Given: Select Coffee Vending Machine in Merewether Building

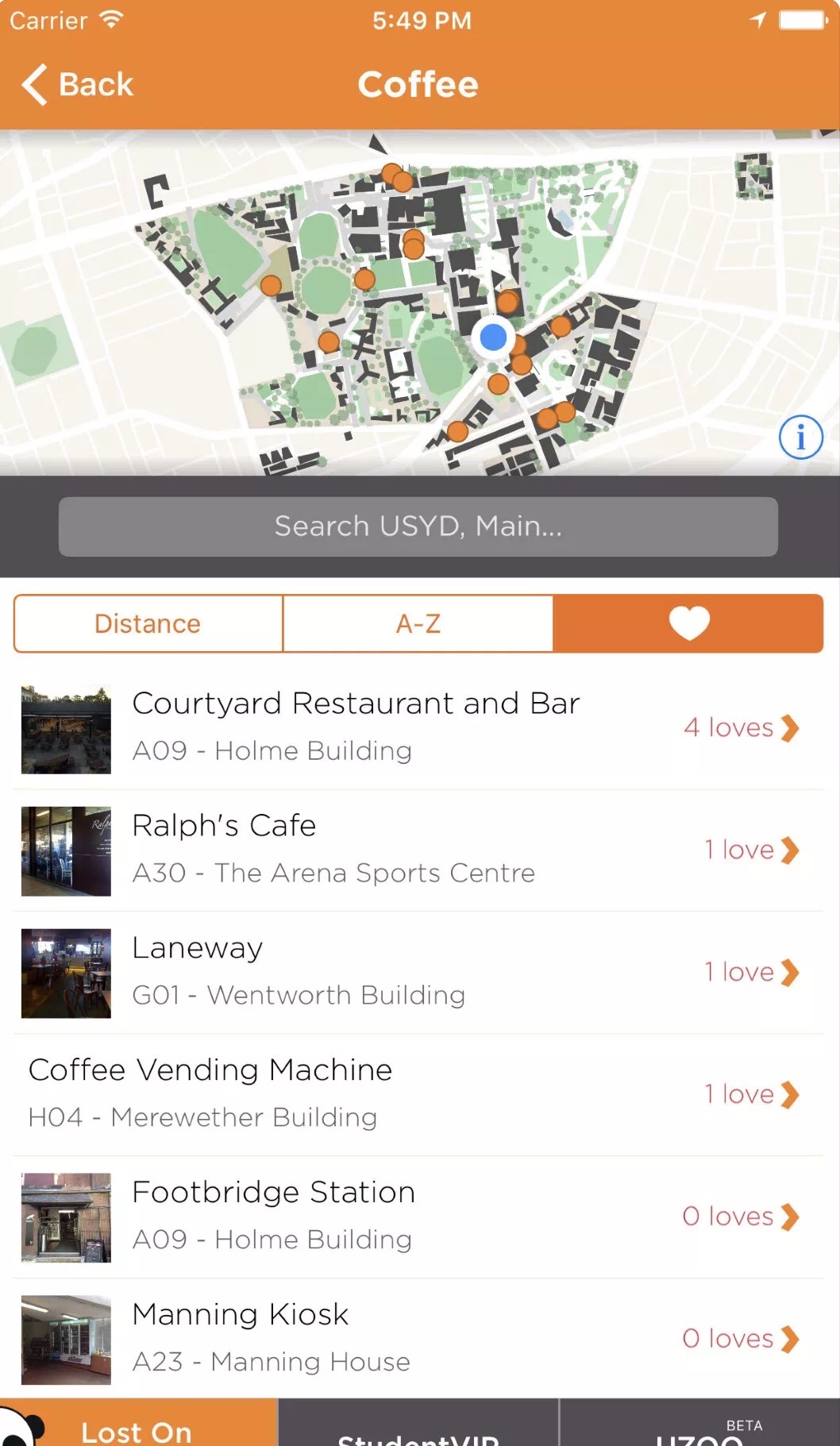Looking at the screenshot, I should pyautogui.click(x=418, y=1094).
